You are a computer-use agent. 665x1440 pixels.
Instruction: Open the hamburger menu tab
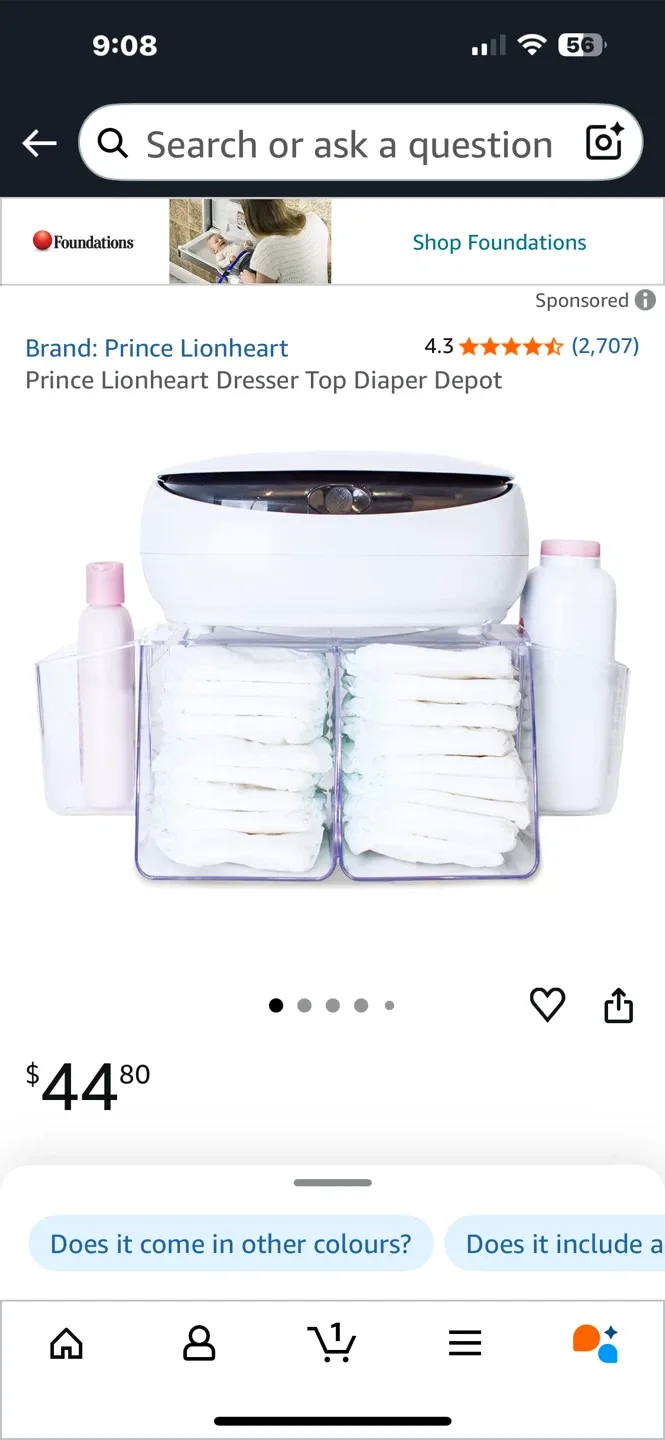pos(465,1343)
